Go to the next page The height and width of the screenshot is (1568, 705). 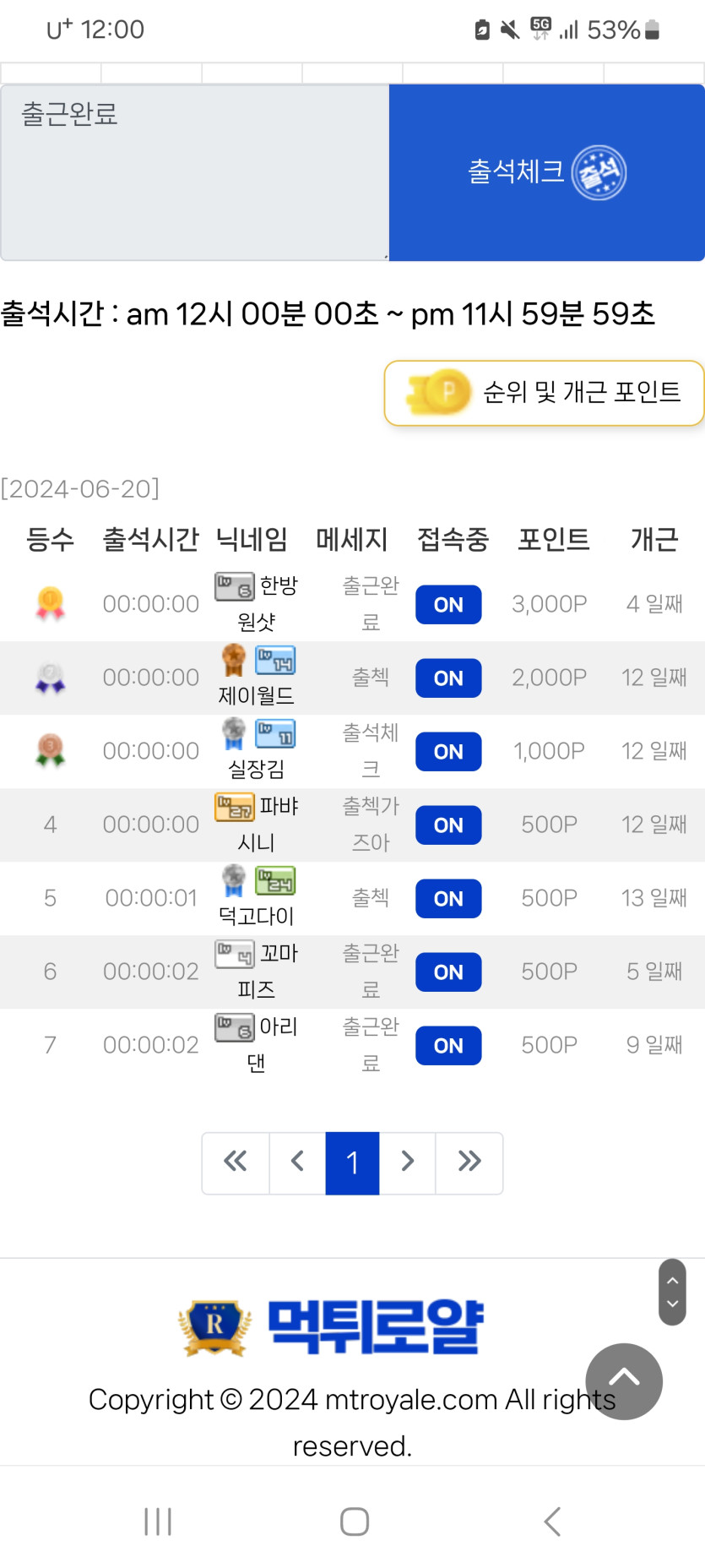click(408, 1162)
